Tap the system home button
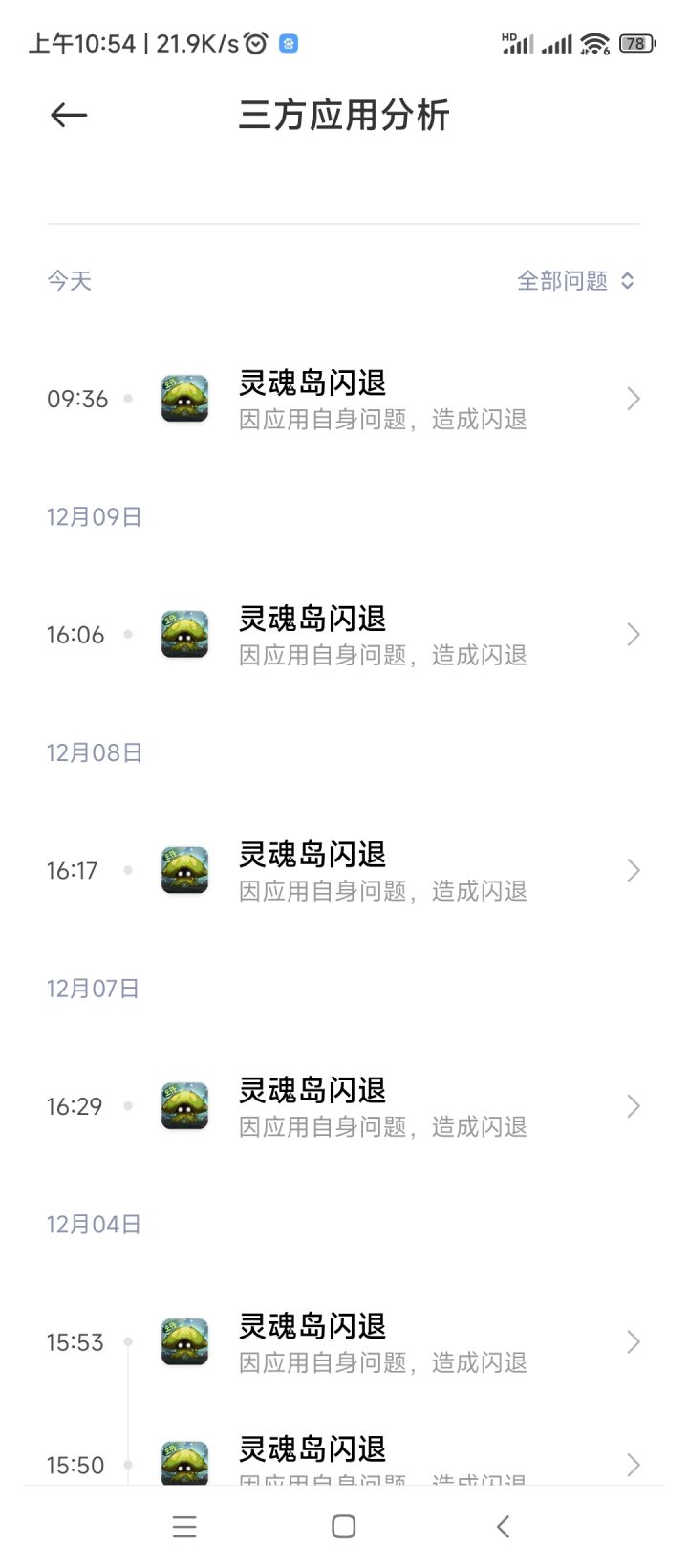This screenshot has height=1568, width=688. [344, 1527]
